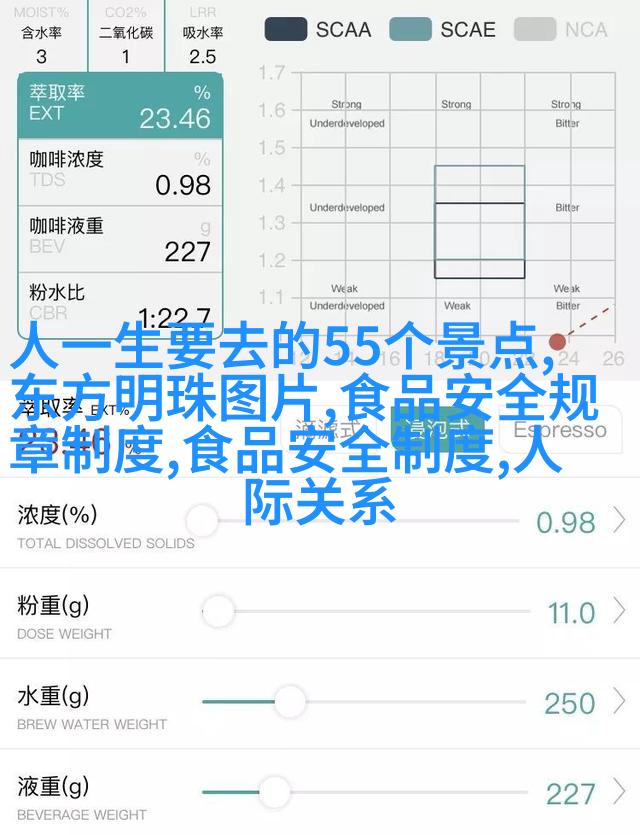Open the CO2 二氧化碳 setting
640x835 pixels.
tap(126, 36)
